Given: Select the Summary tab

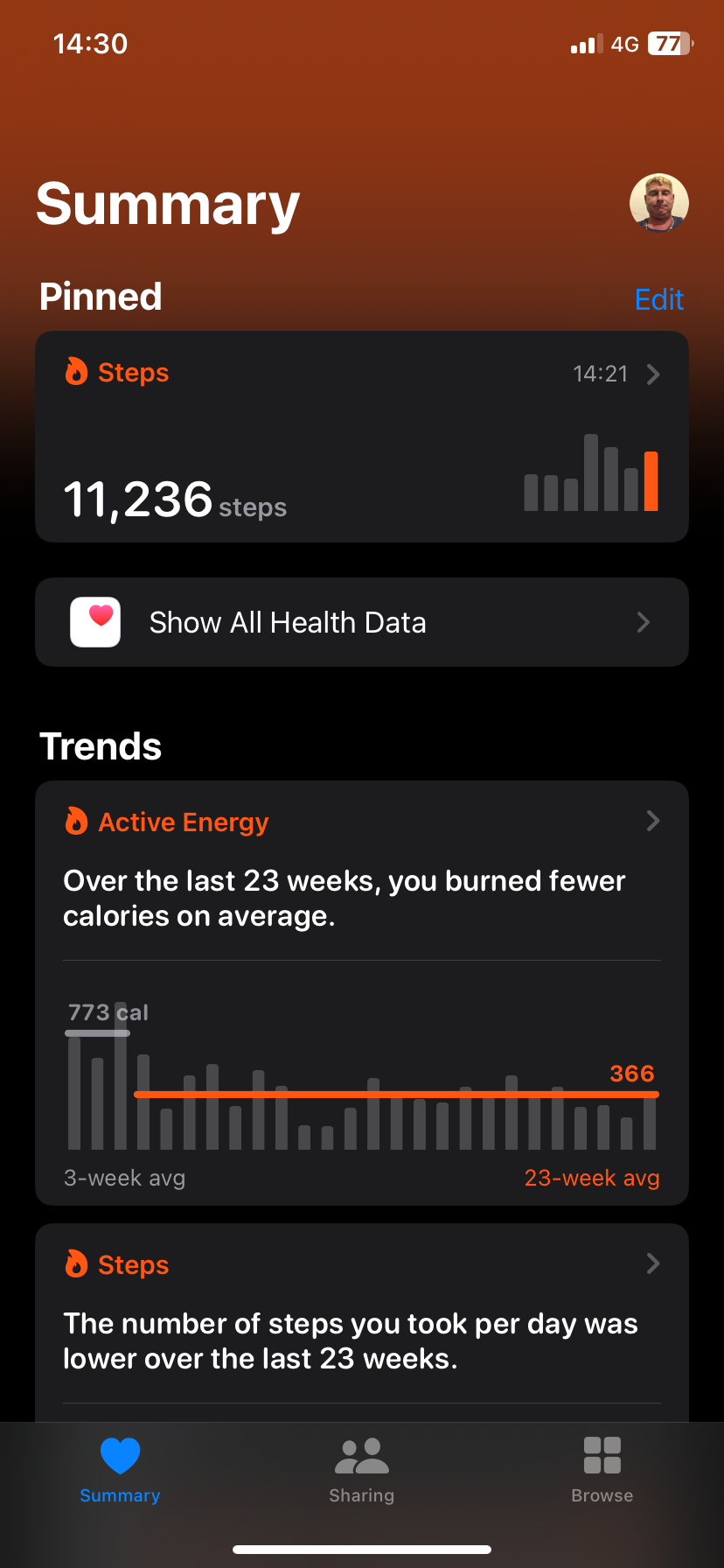Looking at the screenshot, I should (x=120, y=1470).
